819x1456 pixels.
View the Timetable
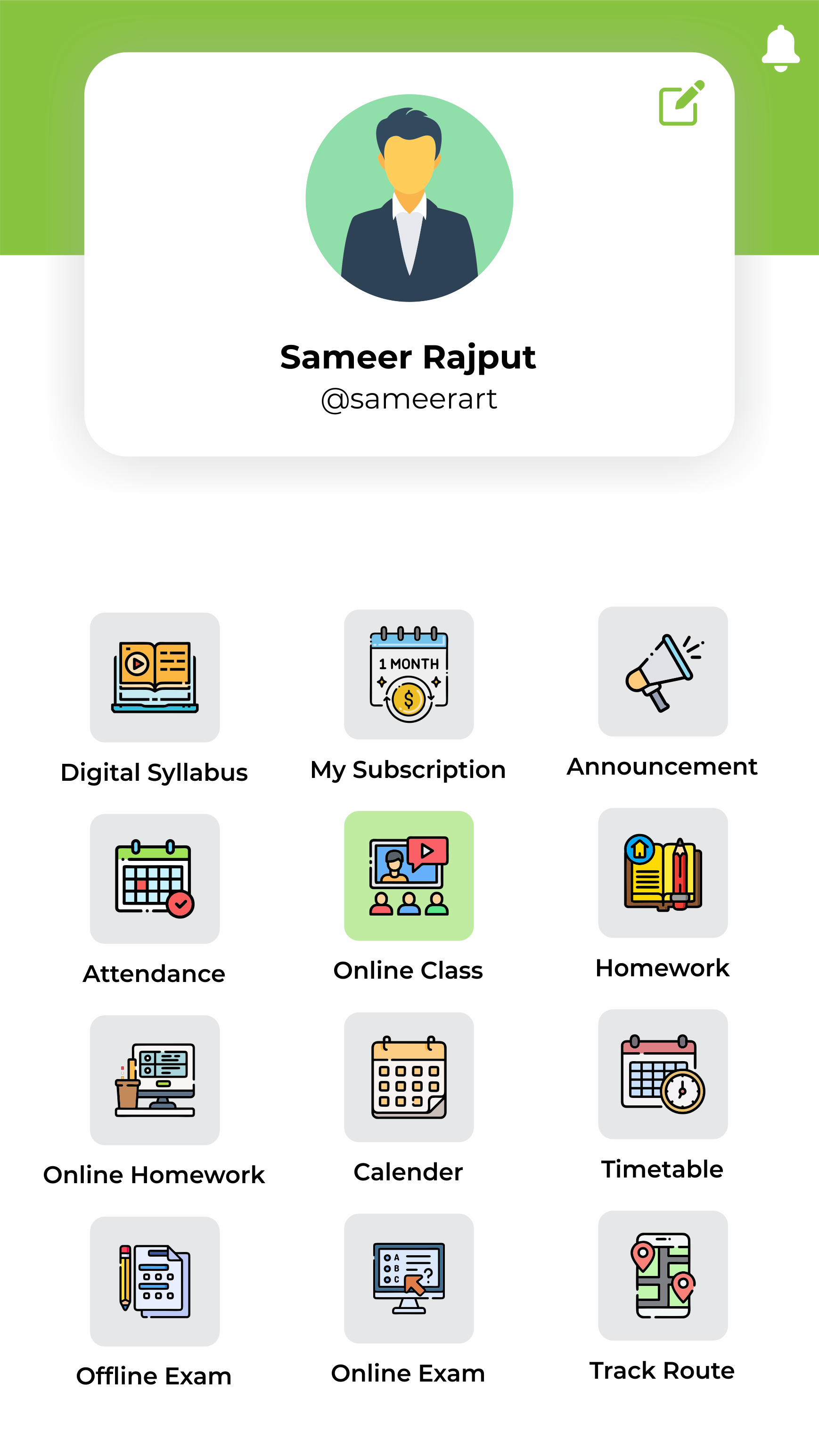pyautogui.click(x=663, y=1074)
